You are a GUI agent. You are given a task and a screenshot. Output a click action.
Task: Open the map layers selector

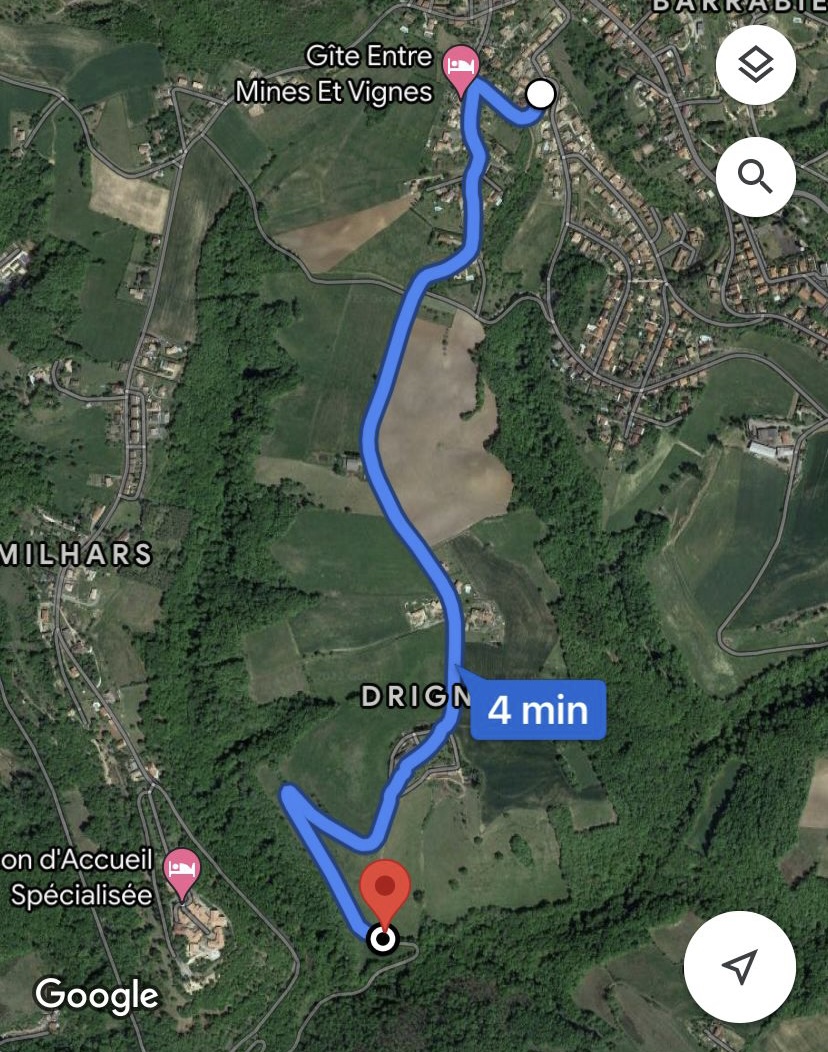(x=756, y=66)
